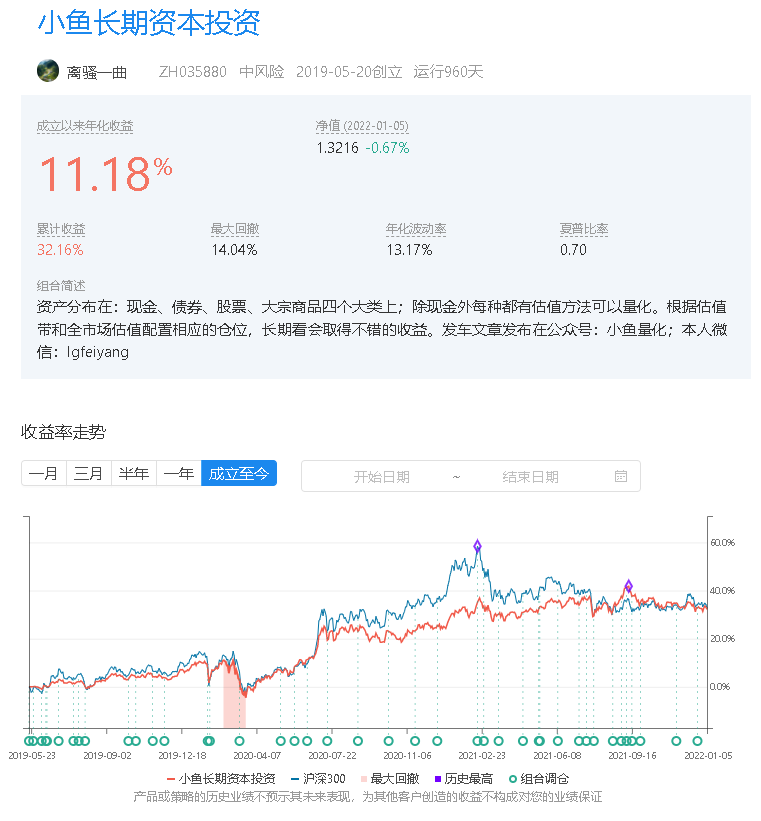Open the 小鱼长期资本投资 title link
761x821 pixels.
coord(149,23)
